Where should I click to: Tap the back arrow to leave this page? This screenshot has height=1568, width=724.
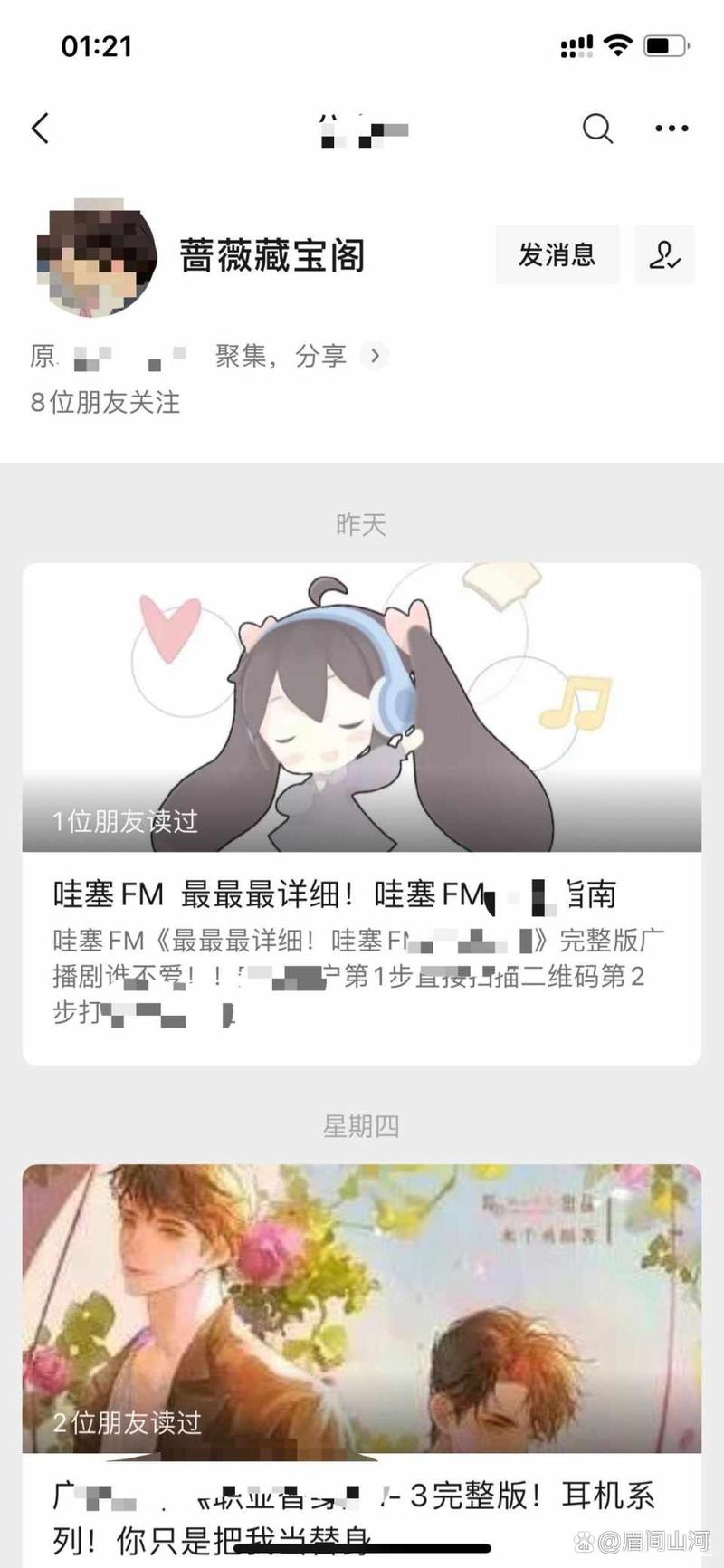38,128
